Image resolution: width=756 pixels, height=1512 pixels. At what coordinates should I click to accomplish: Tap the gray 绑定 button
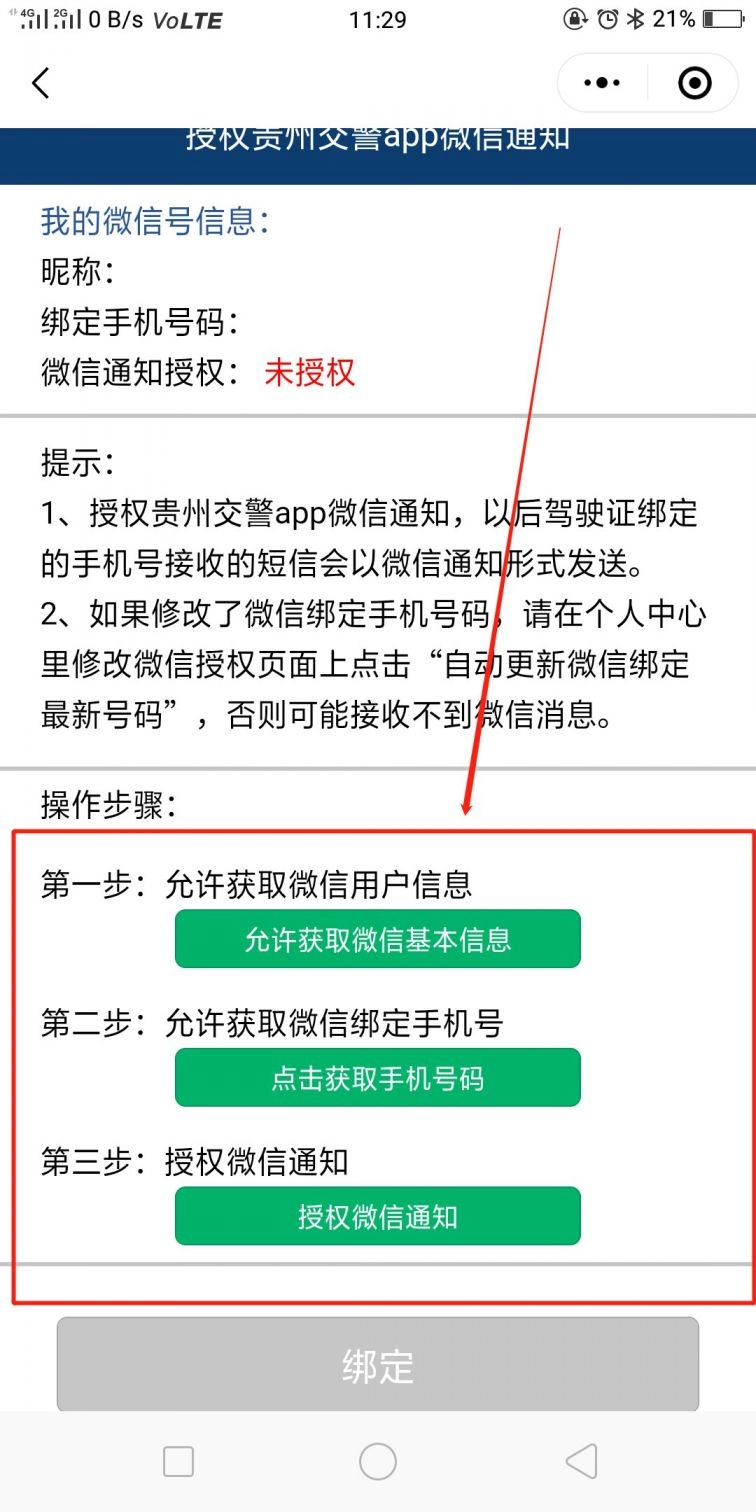[378, 1365]
